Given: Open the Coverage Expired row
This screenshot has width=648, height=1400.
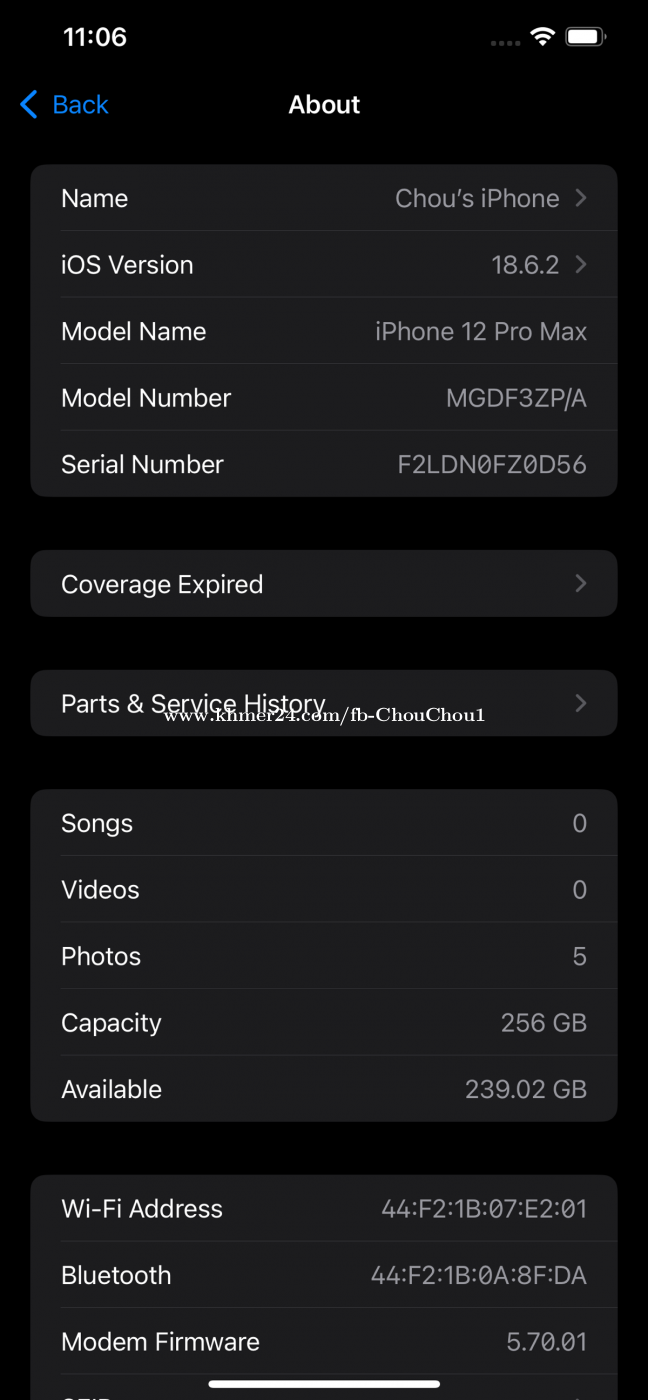Looking at the screenshot, I should point(323,584).
